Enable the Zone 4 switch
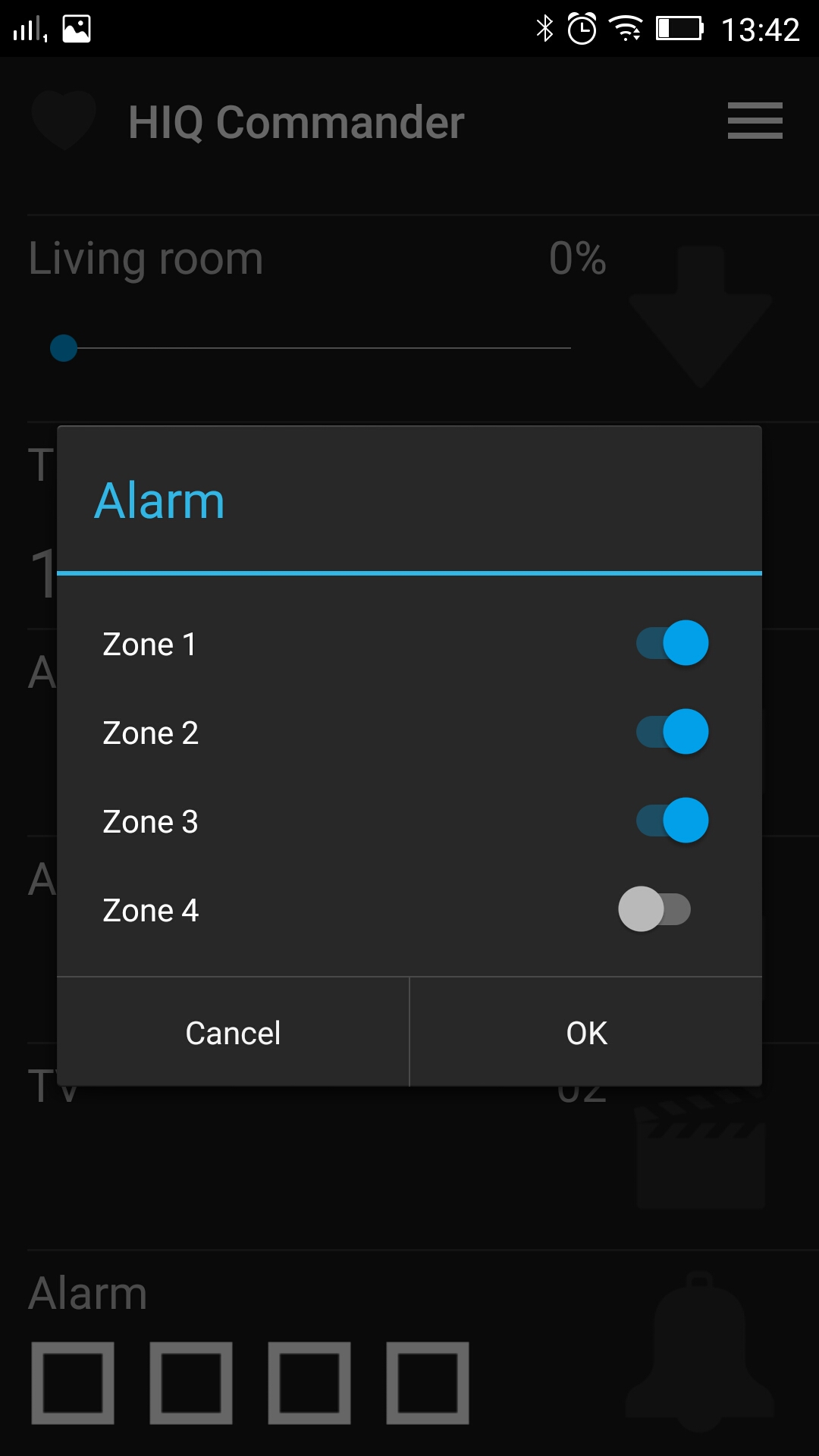 coord(654,909)
